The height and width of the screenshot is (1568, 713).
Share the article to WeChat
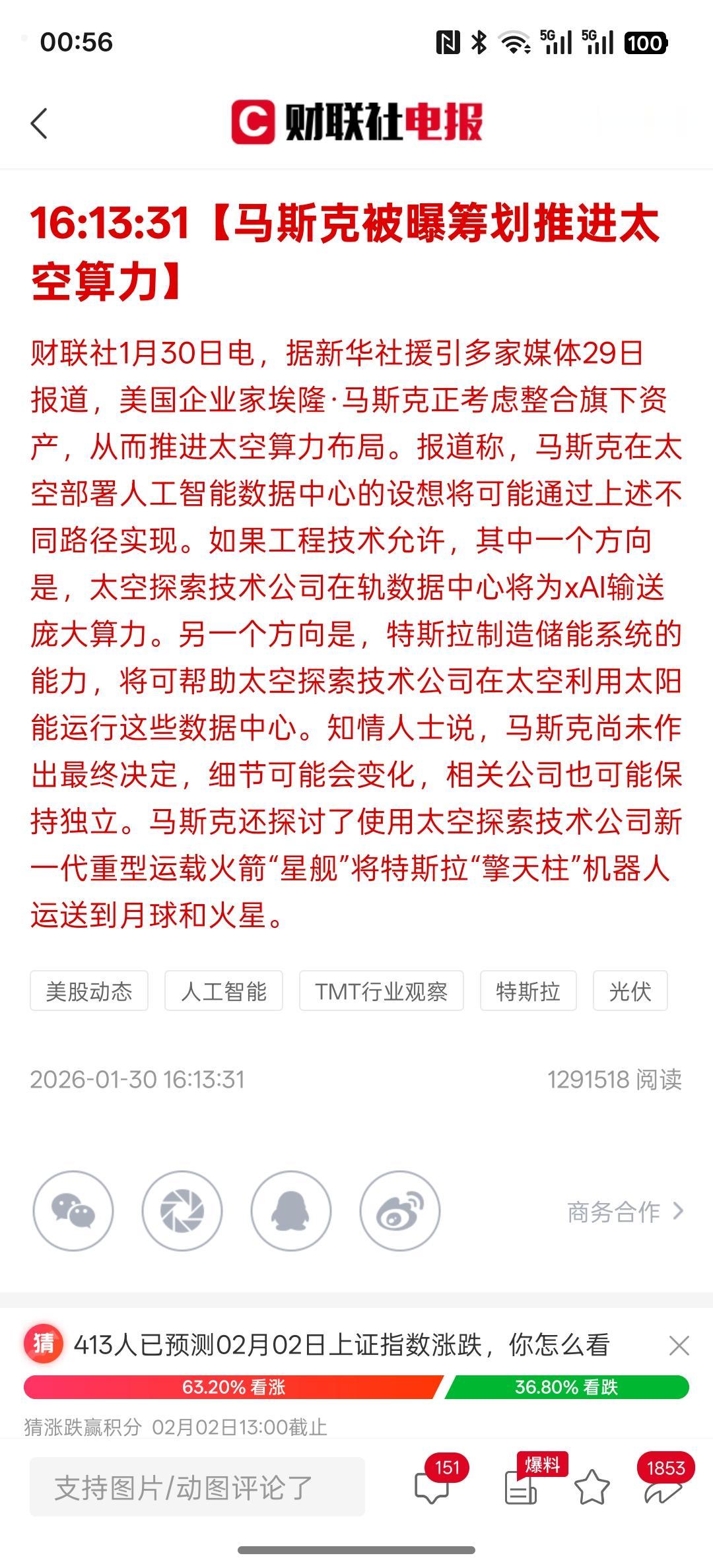pos(74,1212)
